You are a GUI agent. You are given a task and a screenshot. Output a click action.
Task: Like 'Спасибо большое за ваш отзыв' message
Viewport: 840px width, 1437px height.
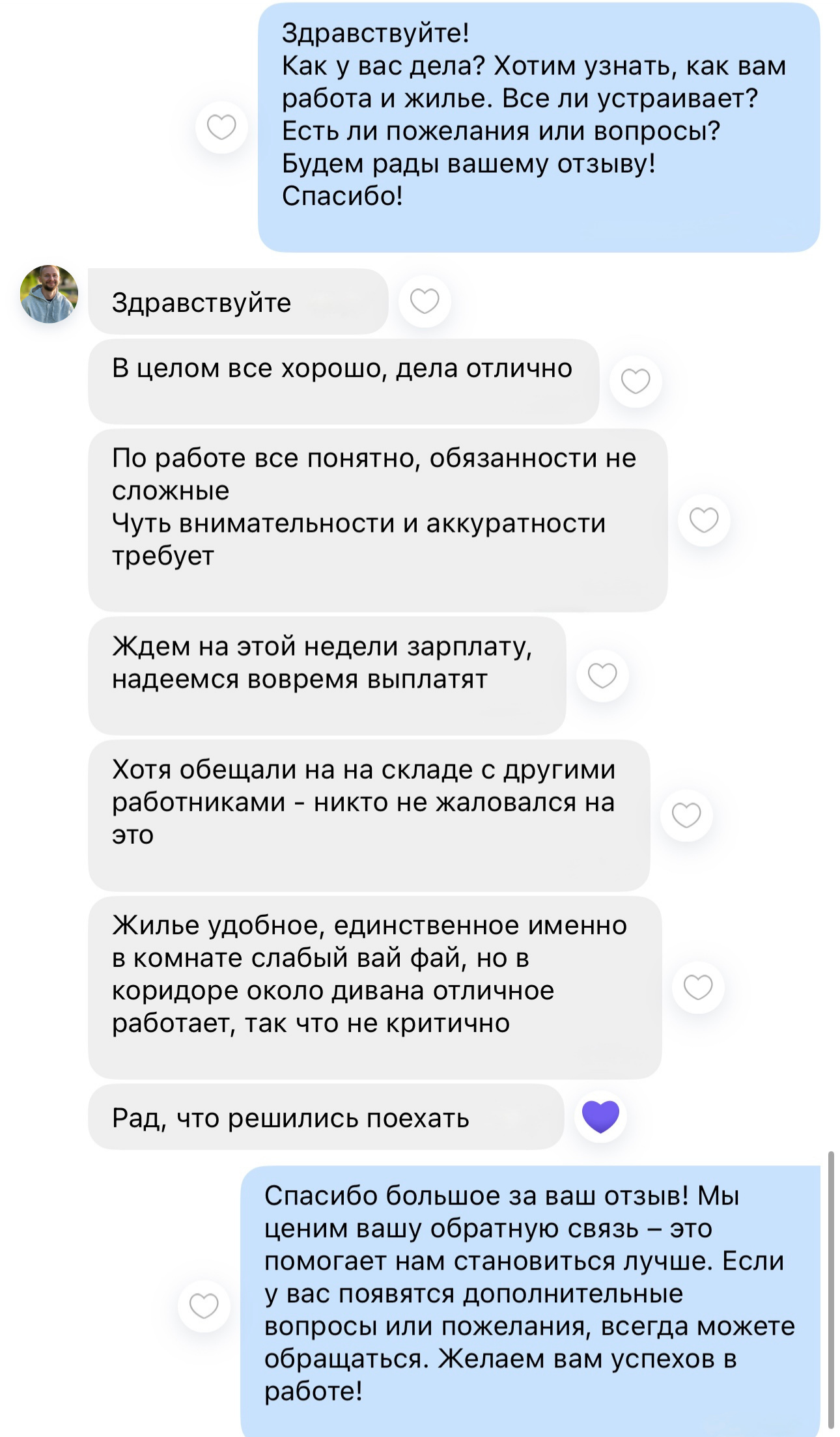click(204, 1306)
